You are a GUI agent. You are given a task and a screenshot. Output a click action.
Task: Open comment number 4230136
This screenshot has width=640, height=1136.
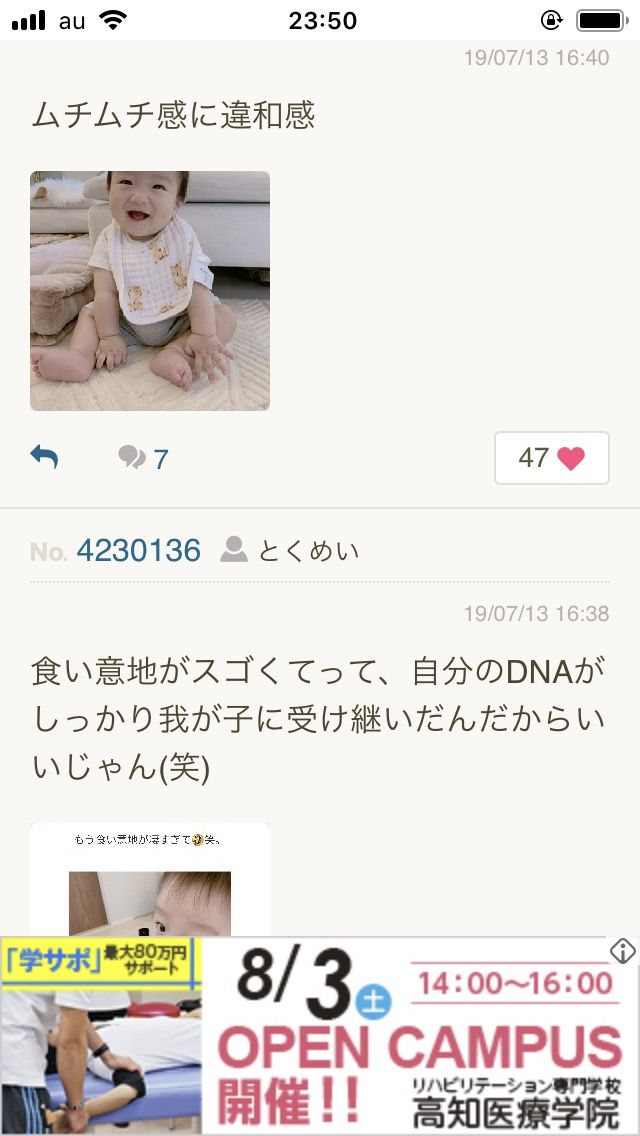pyautogui.click(x=138, y=551)
